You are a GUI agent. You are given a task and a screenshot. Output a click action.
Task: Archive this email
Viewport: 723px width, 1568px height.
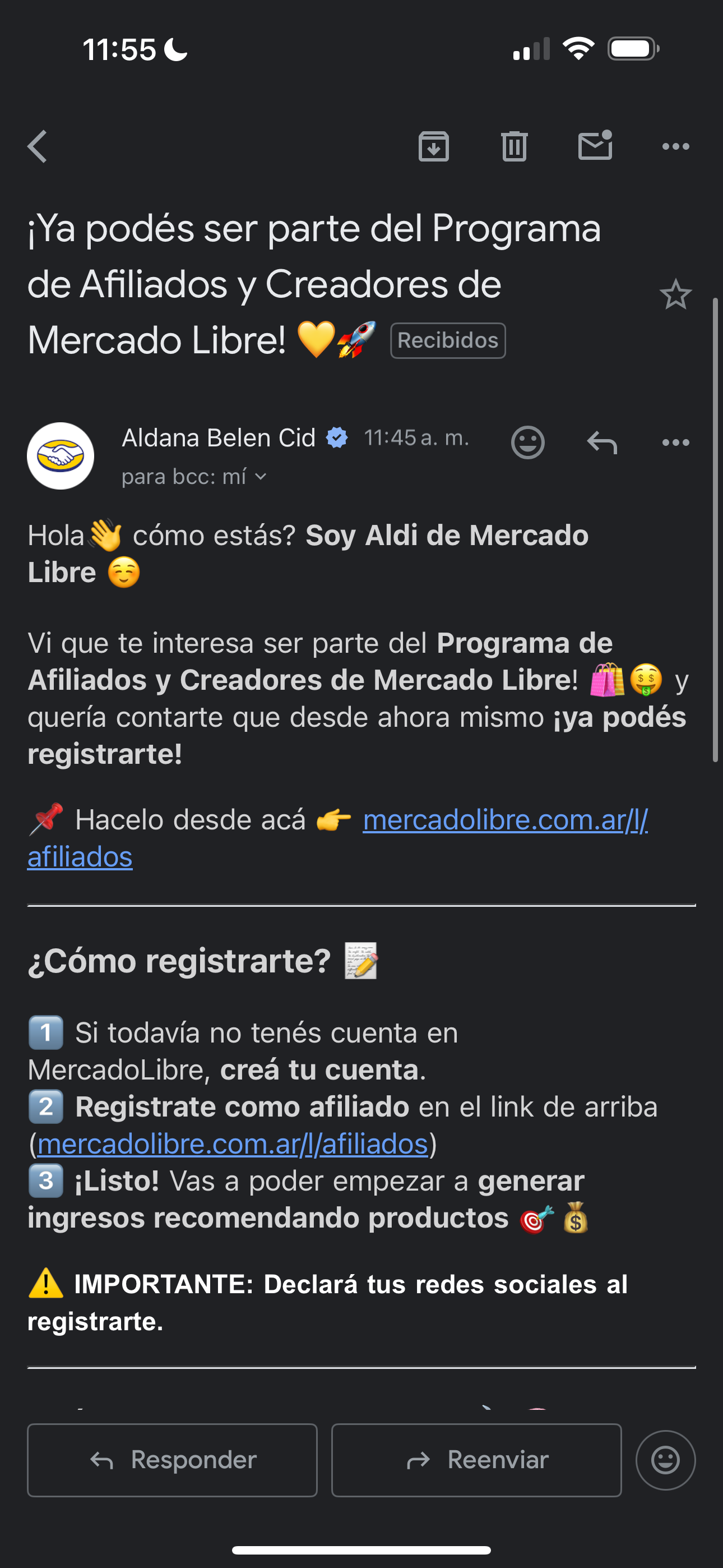click(x=433, y=147)
